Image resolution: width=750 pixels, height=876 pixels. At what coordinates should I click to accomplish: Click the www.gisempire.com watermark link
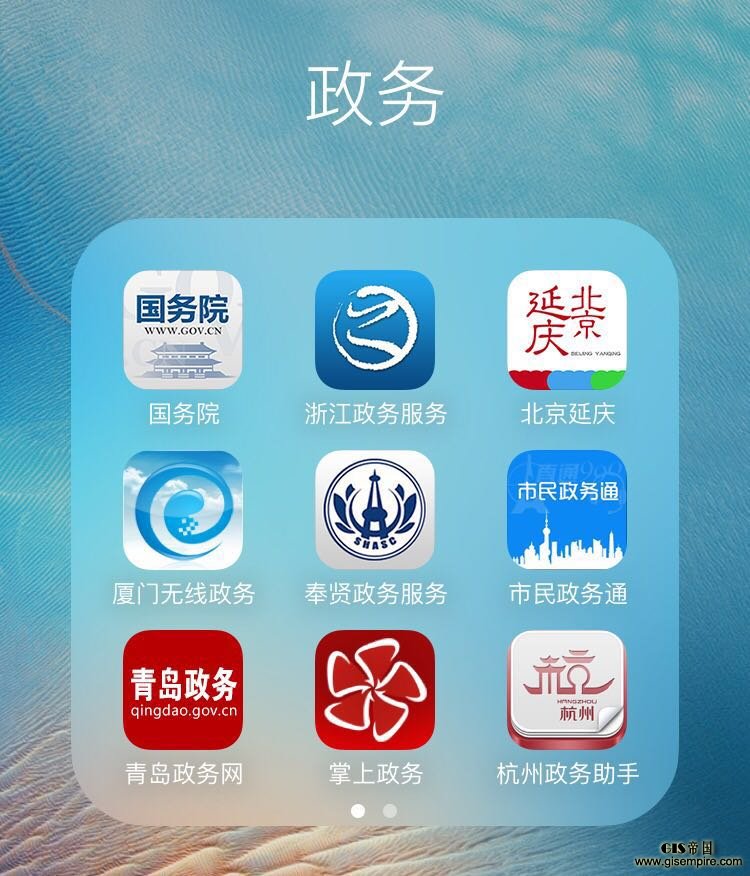point(688,862)
